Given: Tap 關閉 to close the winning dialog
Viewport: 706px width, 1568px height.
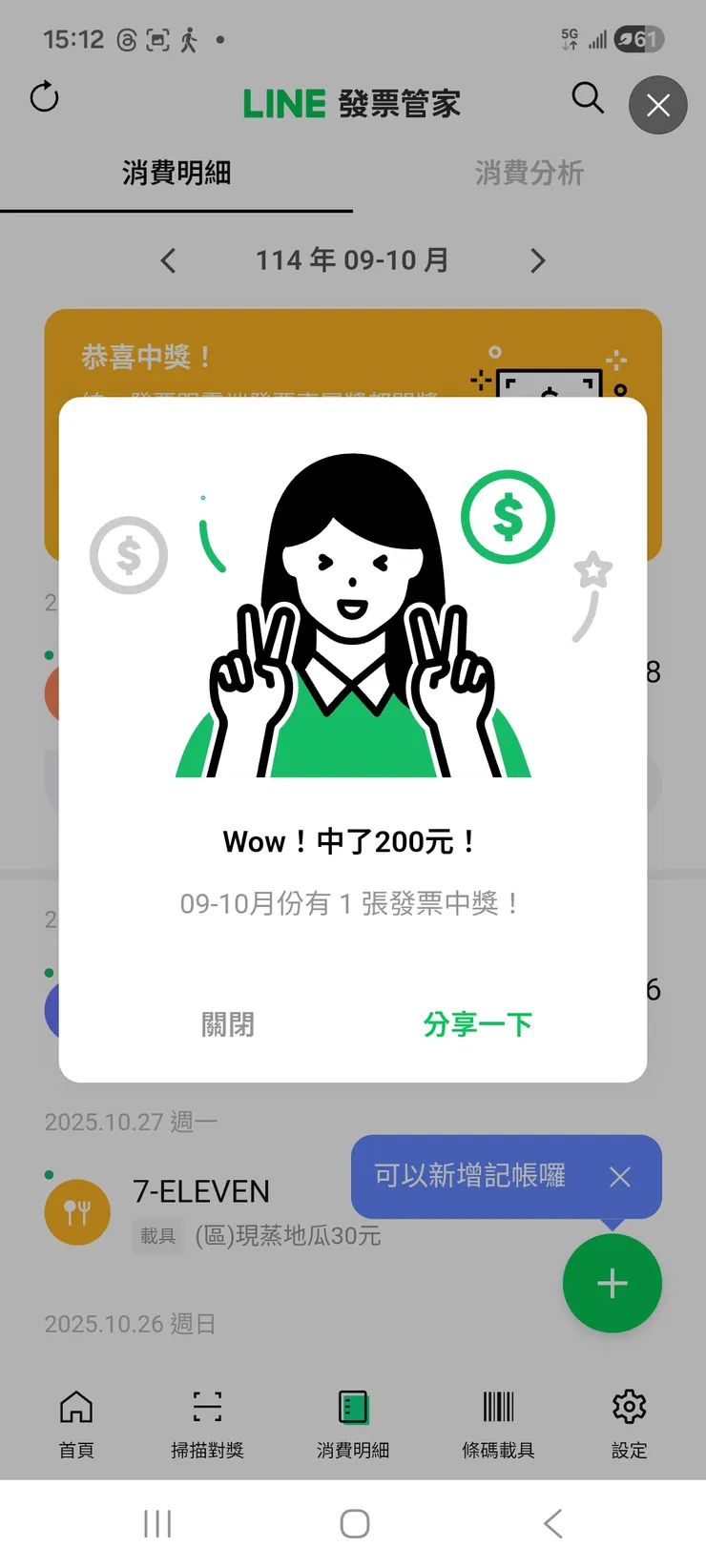Looking at the screenshot, I should click(x=227, y=1023).
